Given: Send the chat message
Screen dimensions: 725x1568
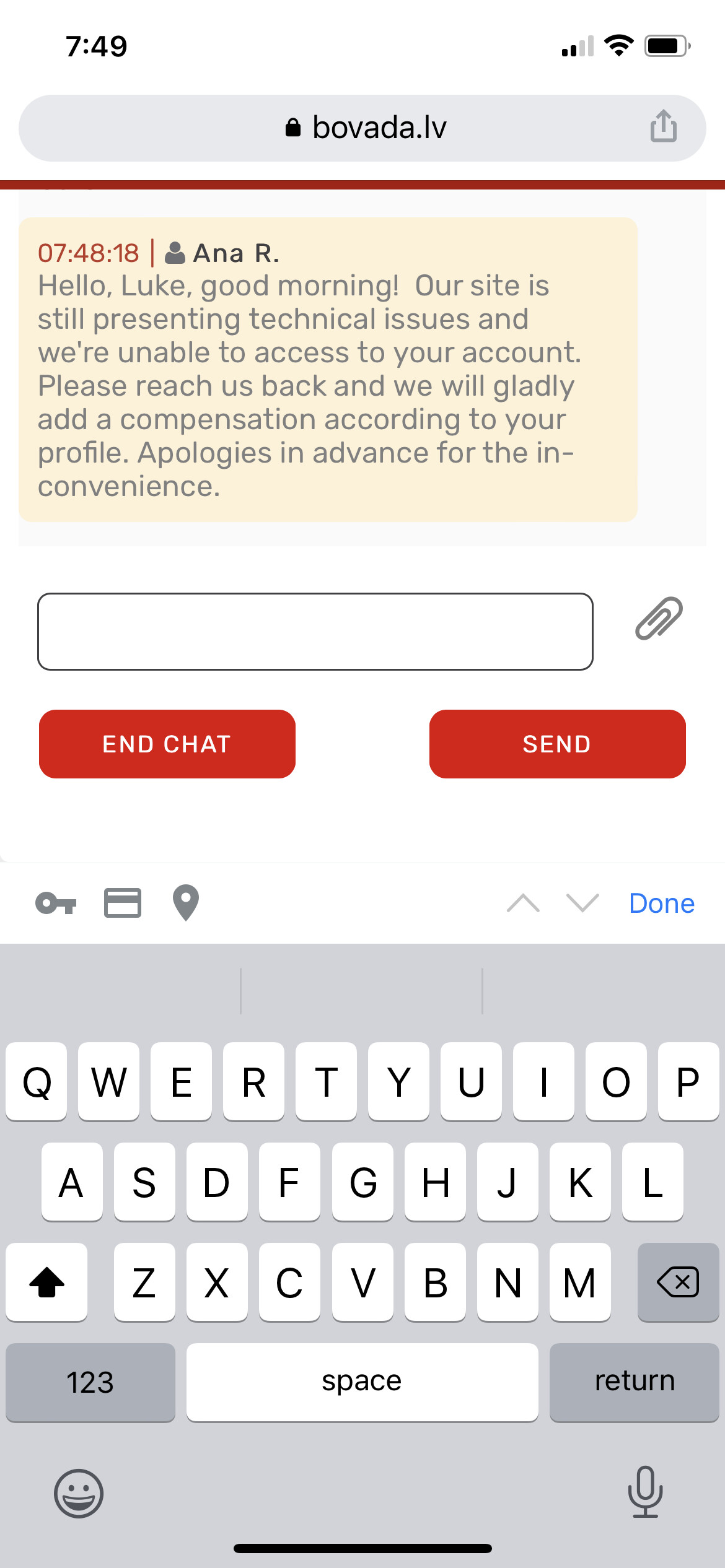Looking at the screenshot, I should coord(557,744).
